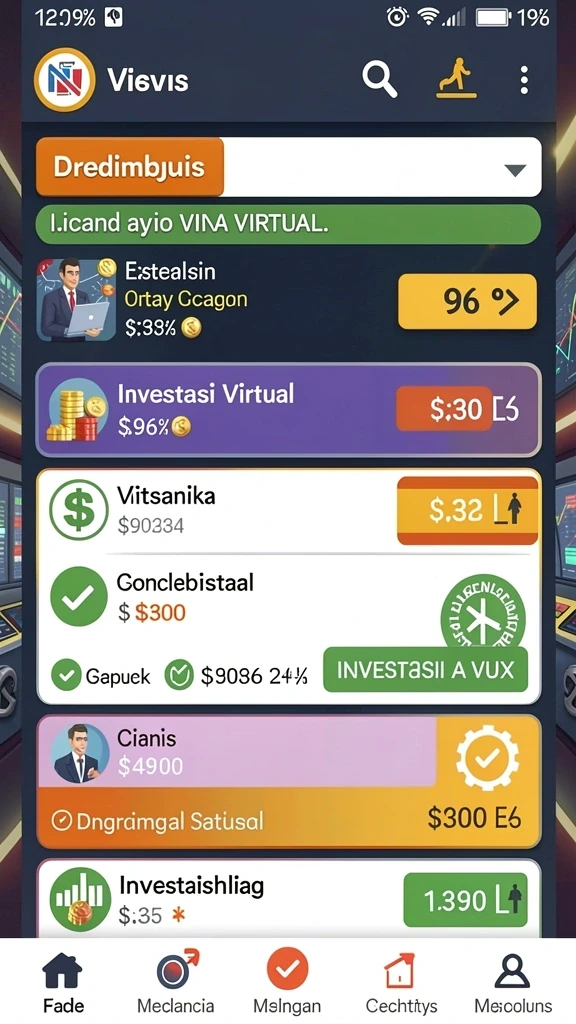Image resolution: width=576 pixels, height=1024 pixels.
Task: Open the search magnifier icon
Action: coord(380,80)
